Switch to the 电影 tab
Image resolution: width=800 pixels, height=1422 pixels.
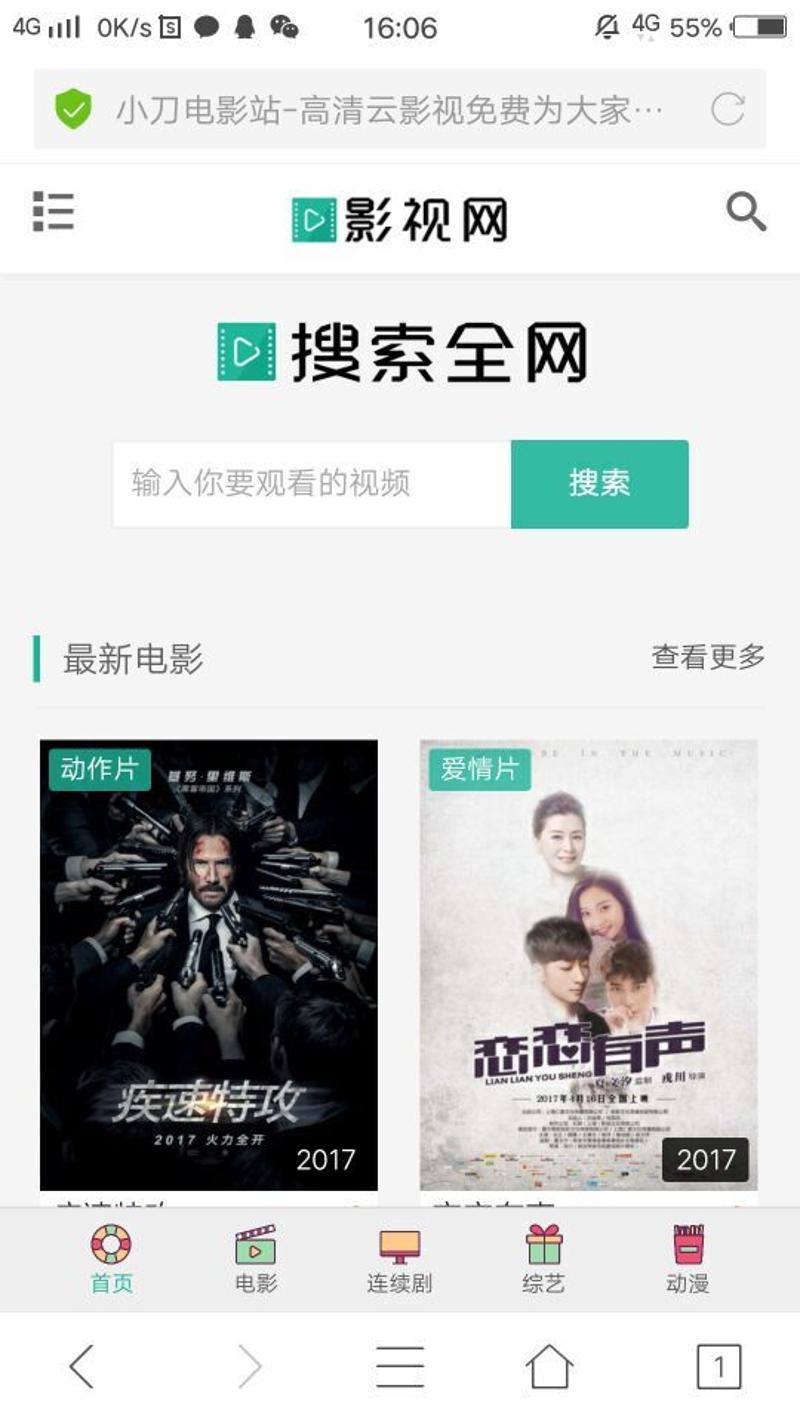point(256,1260)
